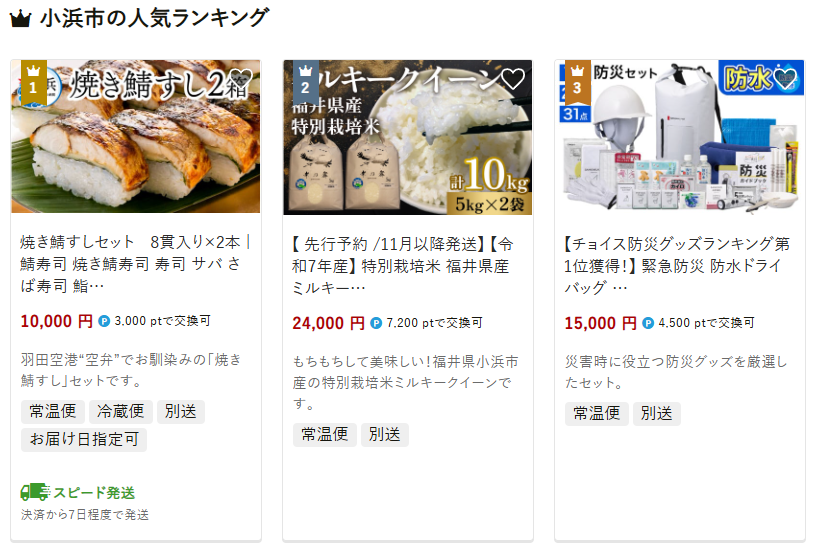The image size is (815, 552).
Task: Favorite the 防災セット item with heart icon
Action: point(784,80)
